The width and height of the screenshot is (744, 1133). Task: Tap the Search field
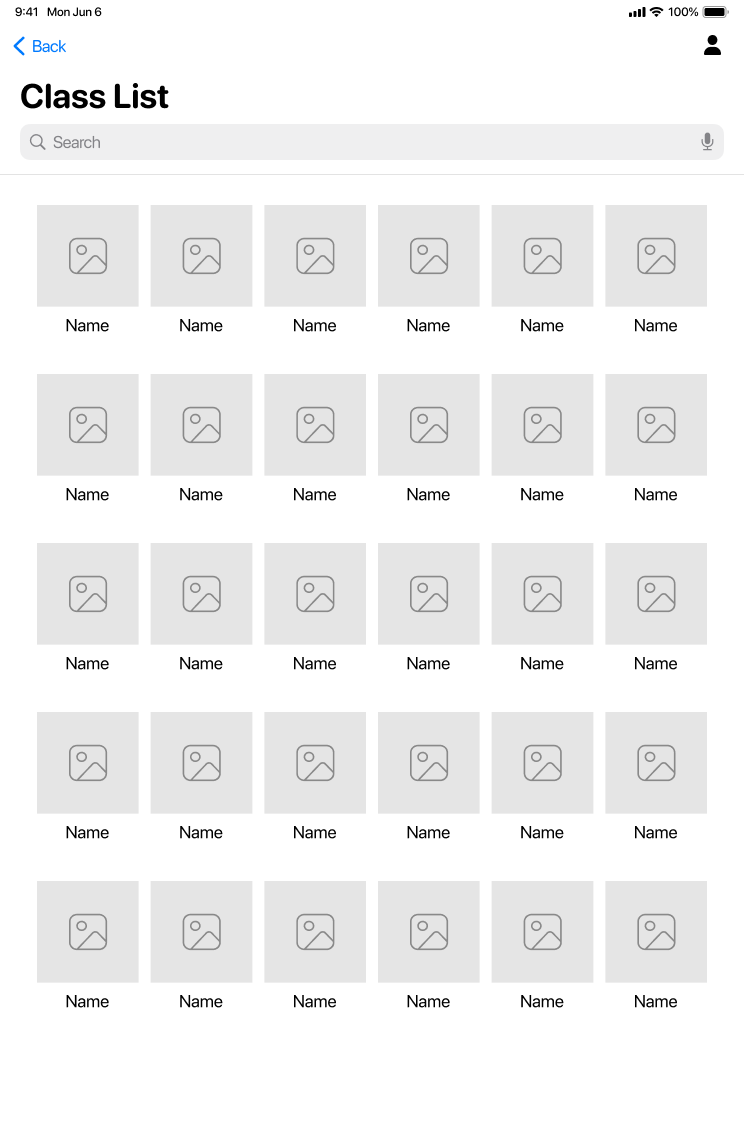(360, 142)
